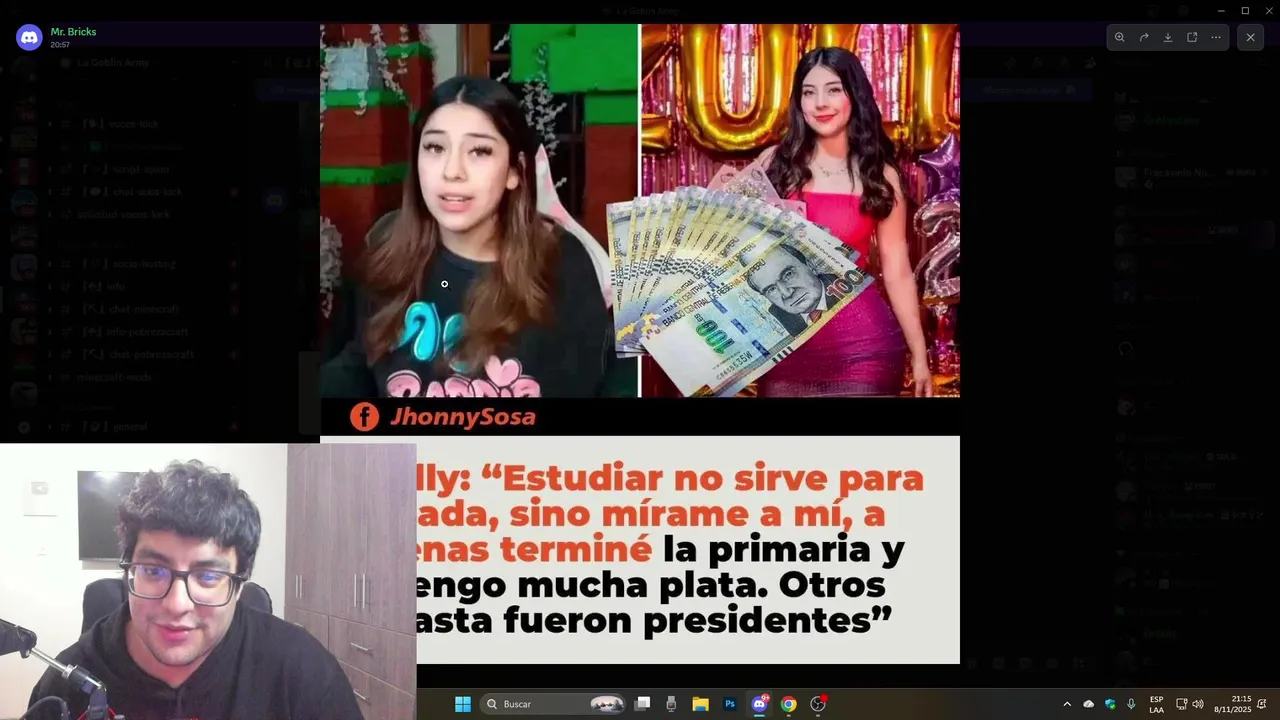Open the three-dot more options menu

1216,37
